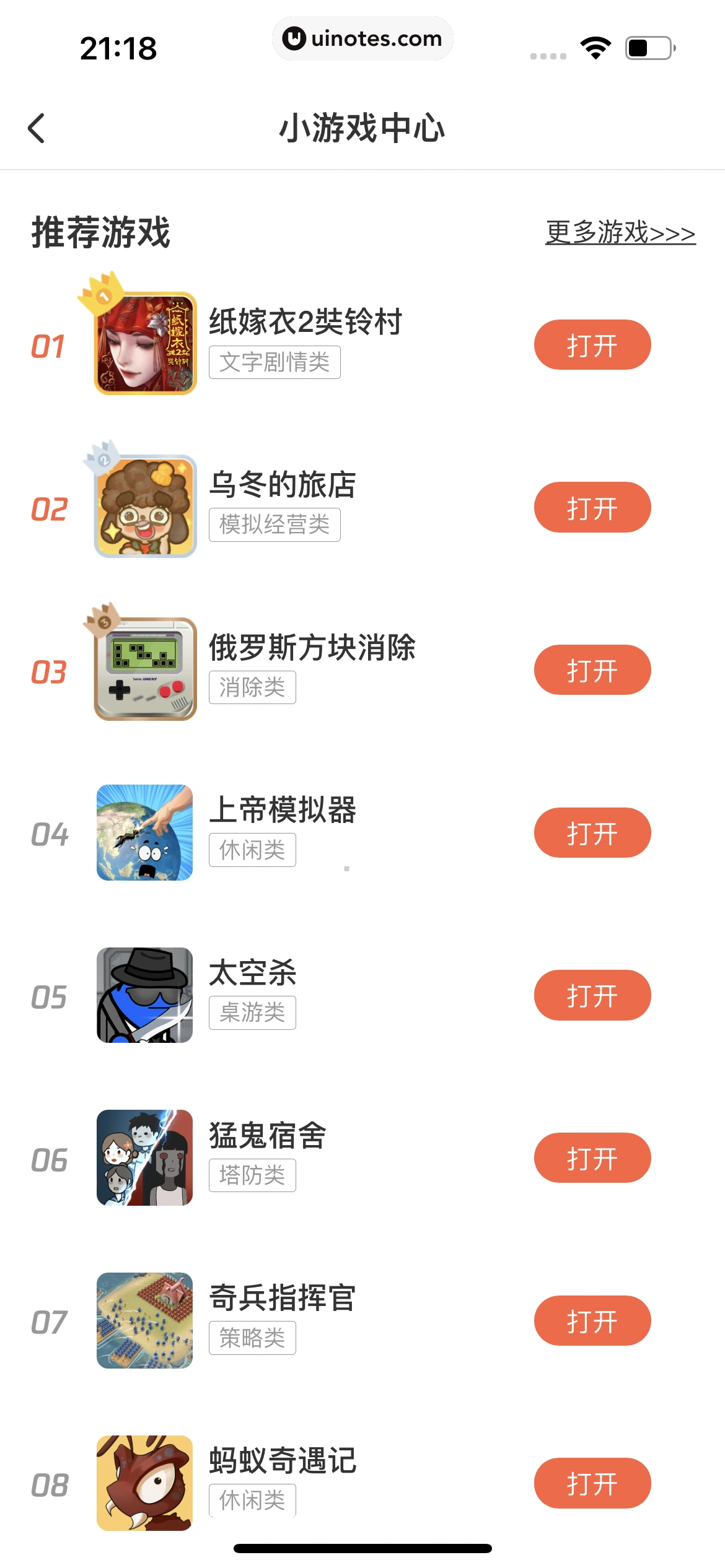Image resolution: width=725 pixels, height=1568 pixels.
Task: Select the 俄罗斯方块消除 game icon
Action: (x=144, y=668)
